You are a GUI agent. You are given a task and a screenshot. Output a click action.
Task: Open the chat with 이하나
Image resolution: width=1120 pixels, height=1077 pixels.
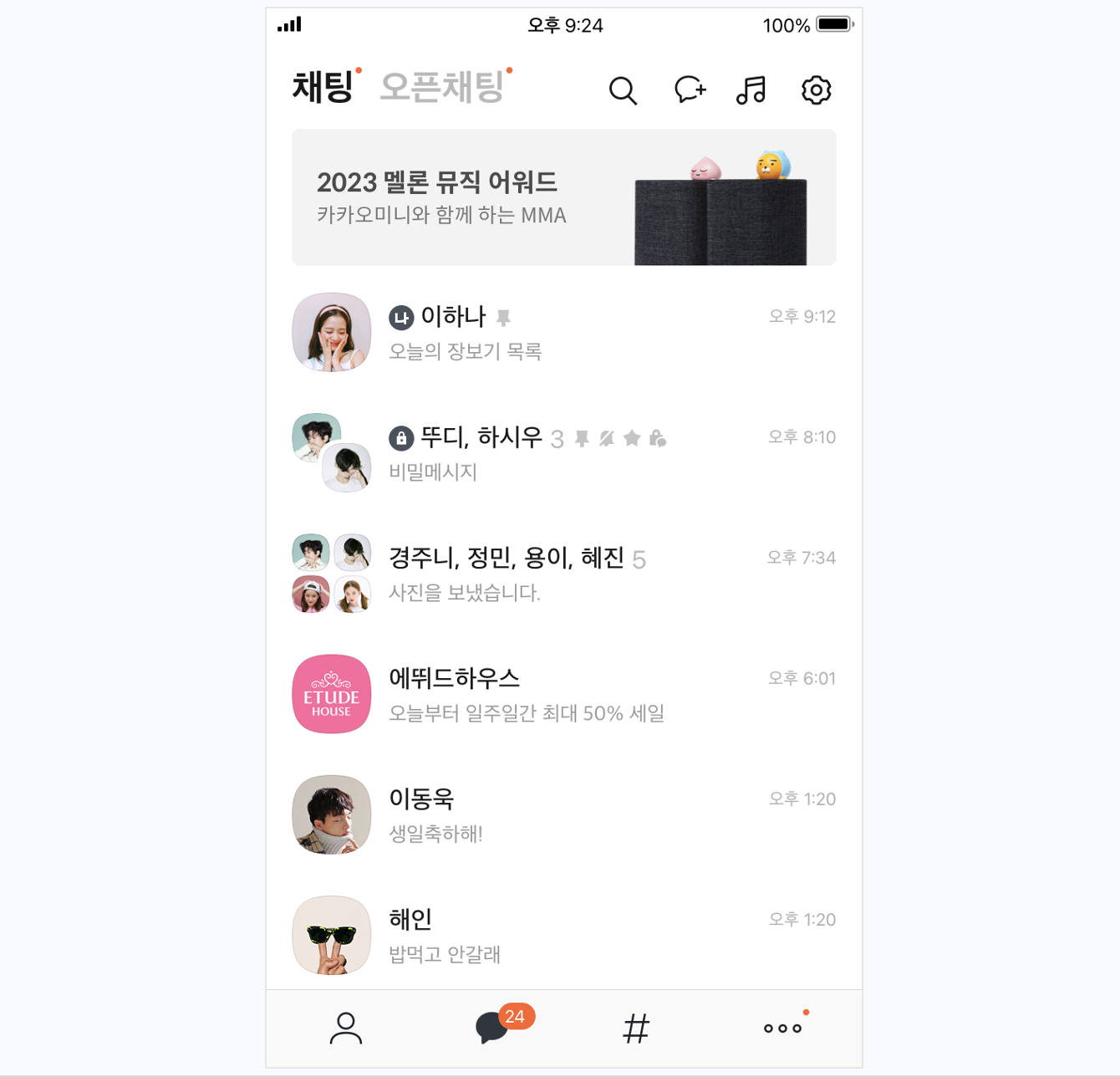point(563,333)
